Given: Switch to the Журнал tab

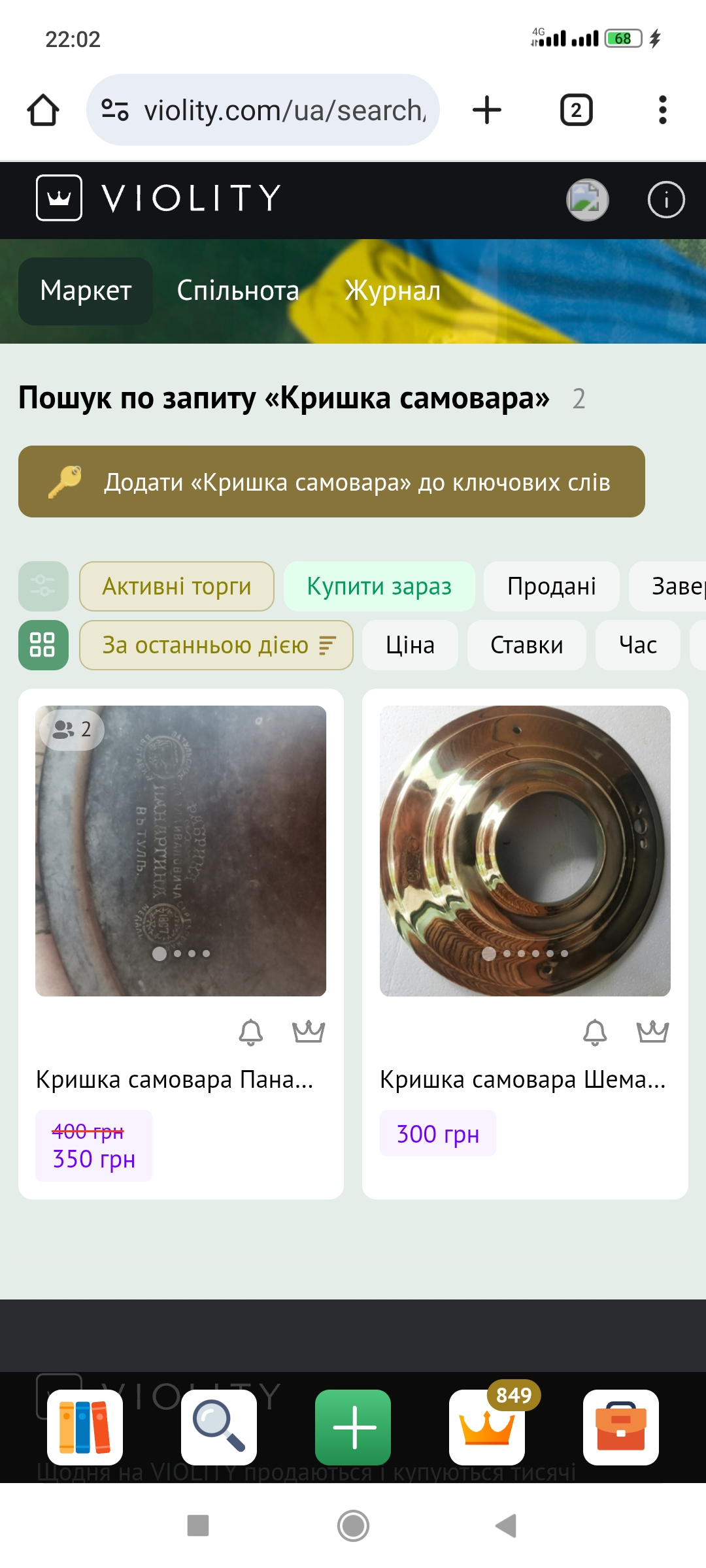Looking at the screenshot, I should (393, 291).
